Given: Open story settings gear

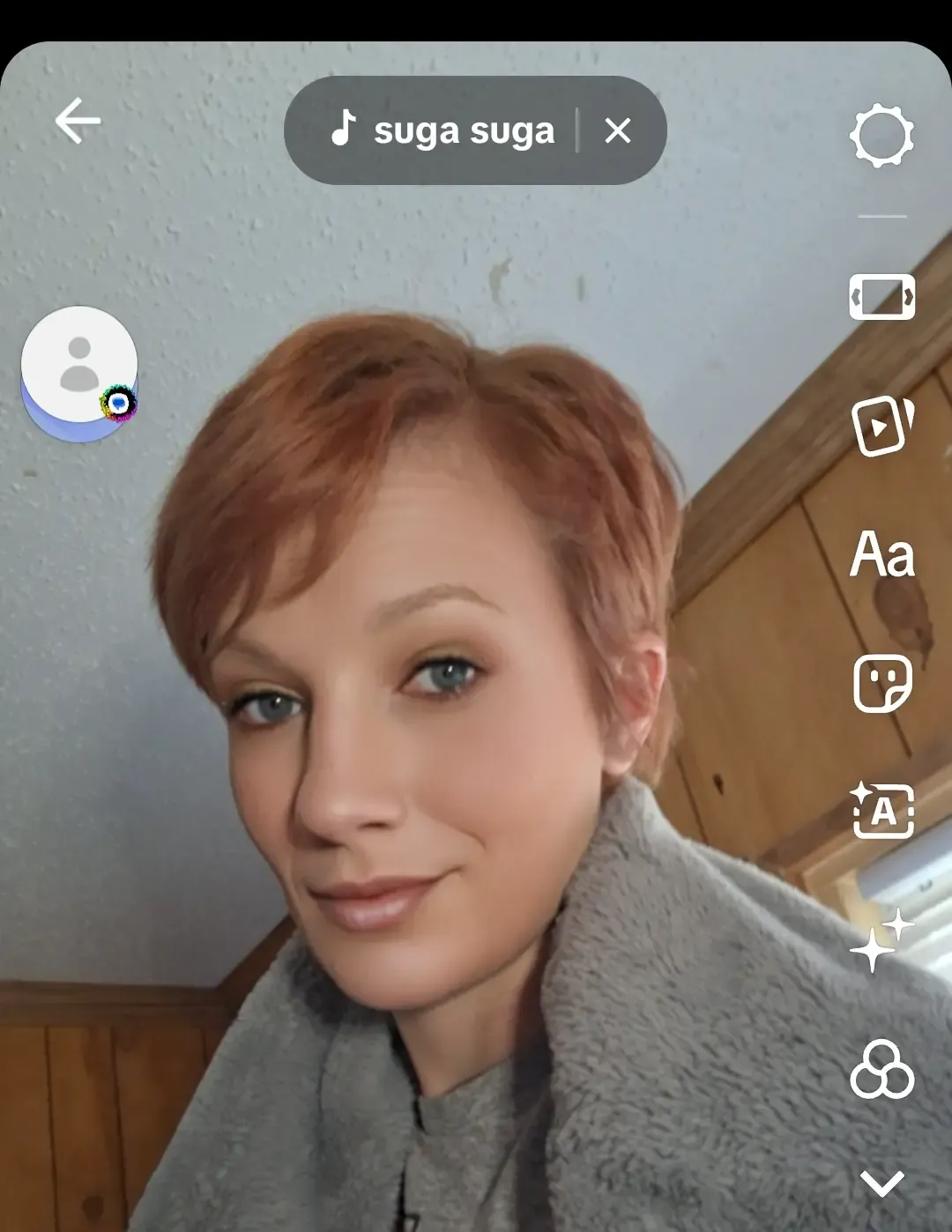Looking at the screenshot, I should [881, 136].
